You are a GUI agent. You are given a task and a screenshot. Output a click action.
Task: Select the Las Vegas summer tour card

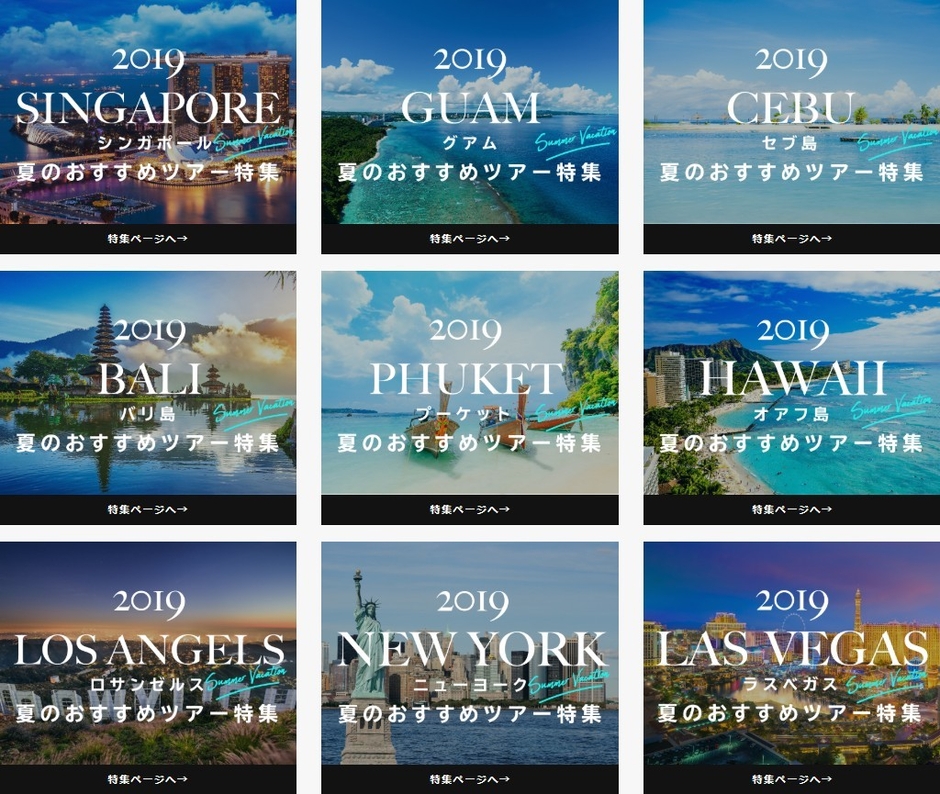click(x=791, y=653)
